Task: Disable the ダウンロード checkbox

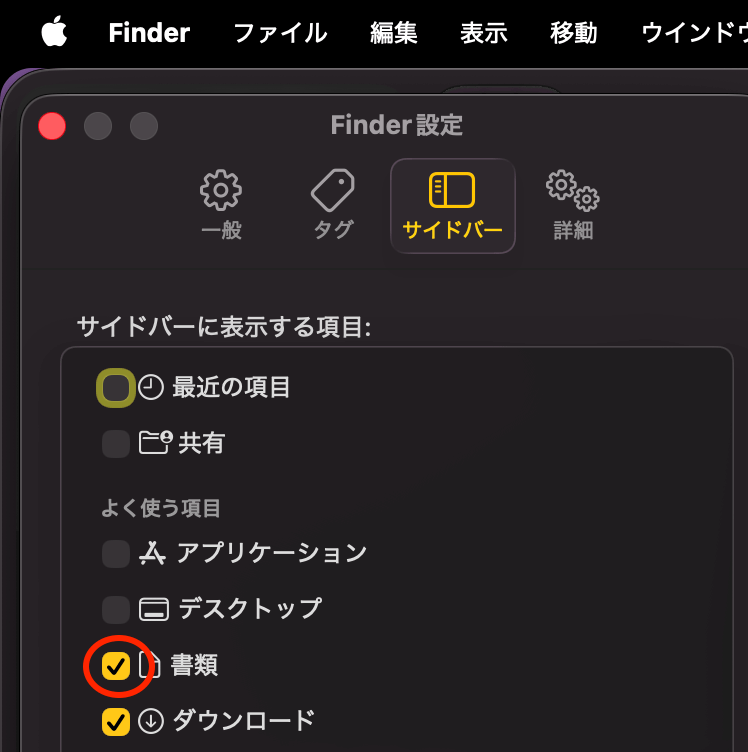Action: coord(116,720)
